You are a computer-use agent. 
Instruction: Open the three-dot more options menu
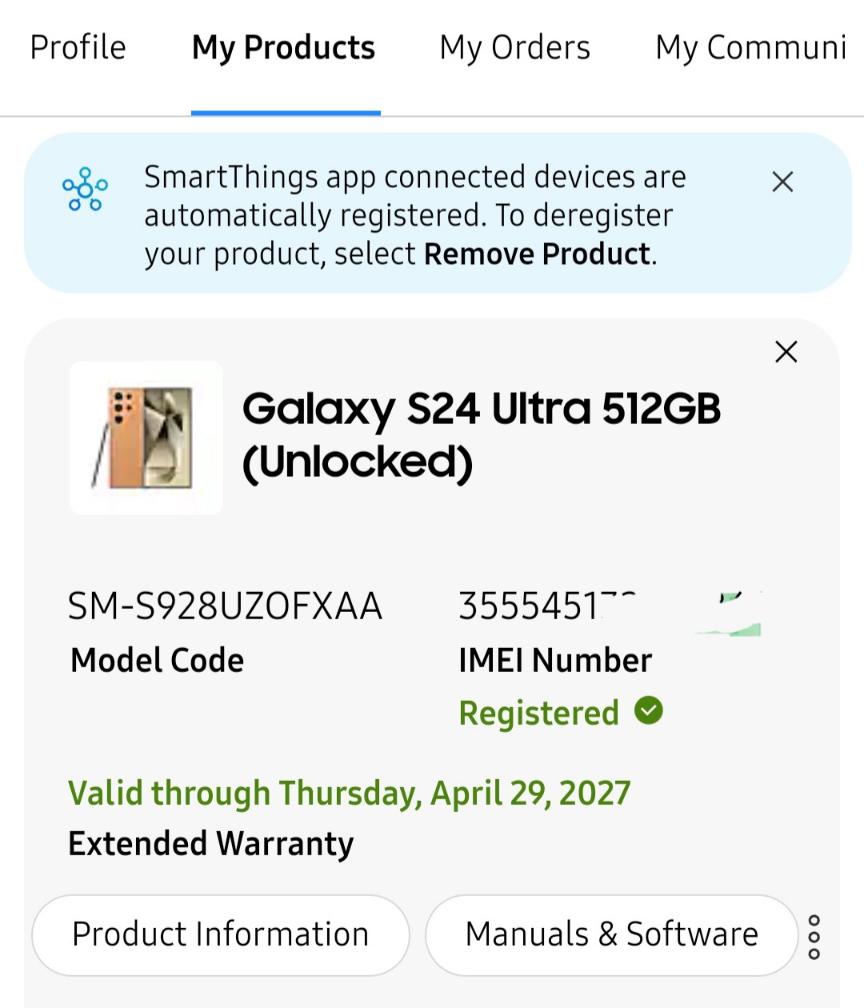[x=814, y=937]
